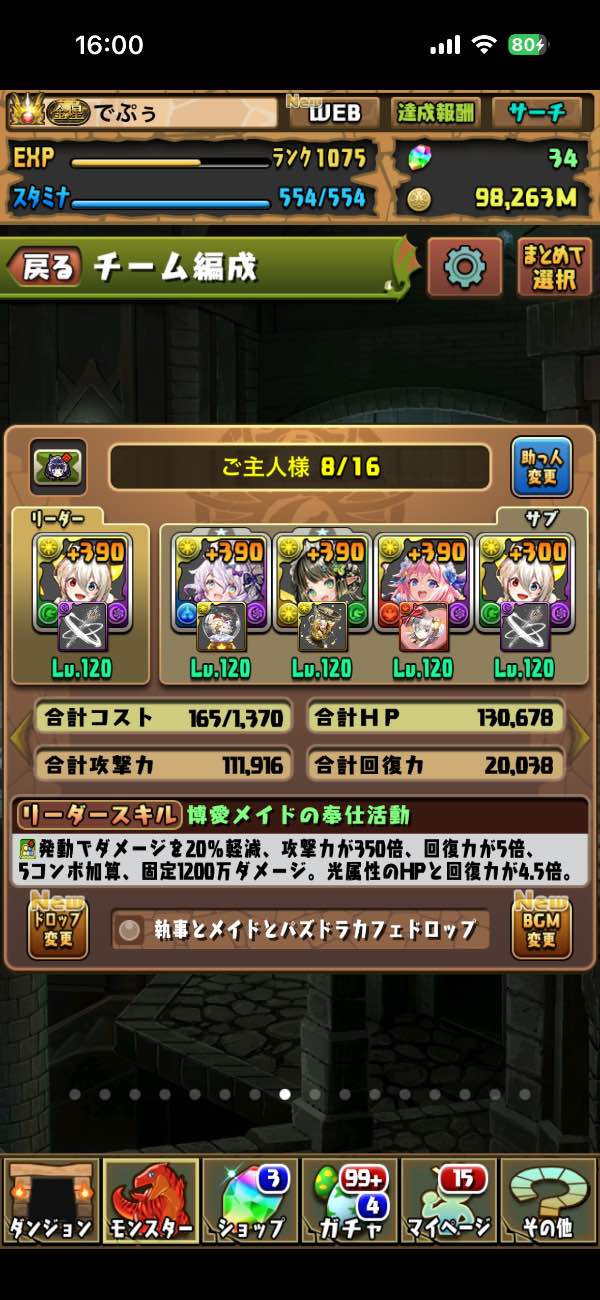Tap 助っ人変更 to change helper
Image resolution: width=600 pixels, height=1300 pixels.
(x=541, y=467)
